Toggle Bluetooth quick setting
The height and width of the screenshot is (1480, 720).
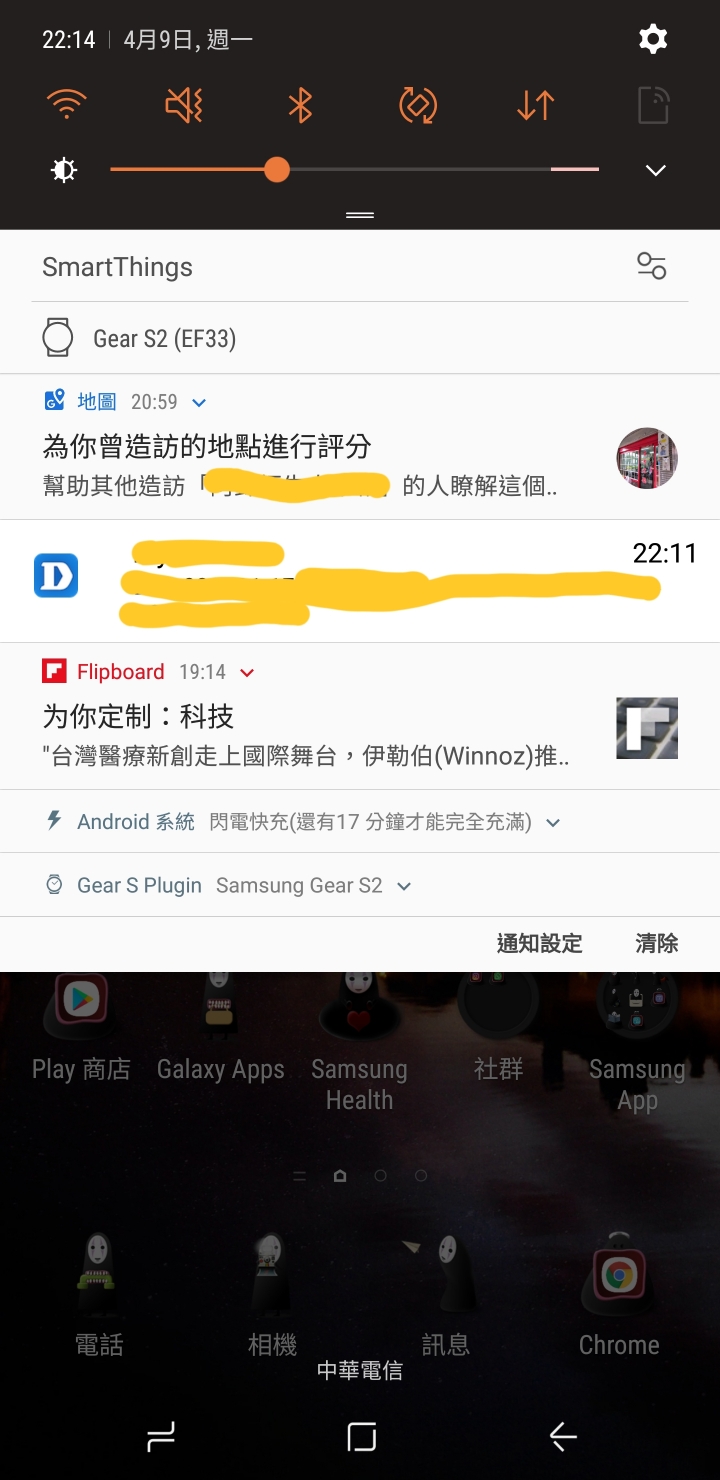tap(300, 104)
